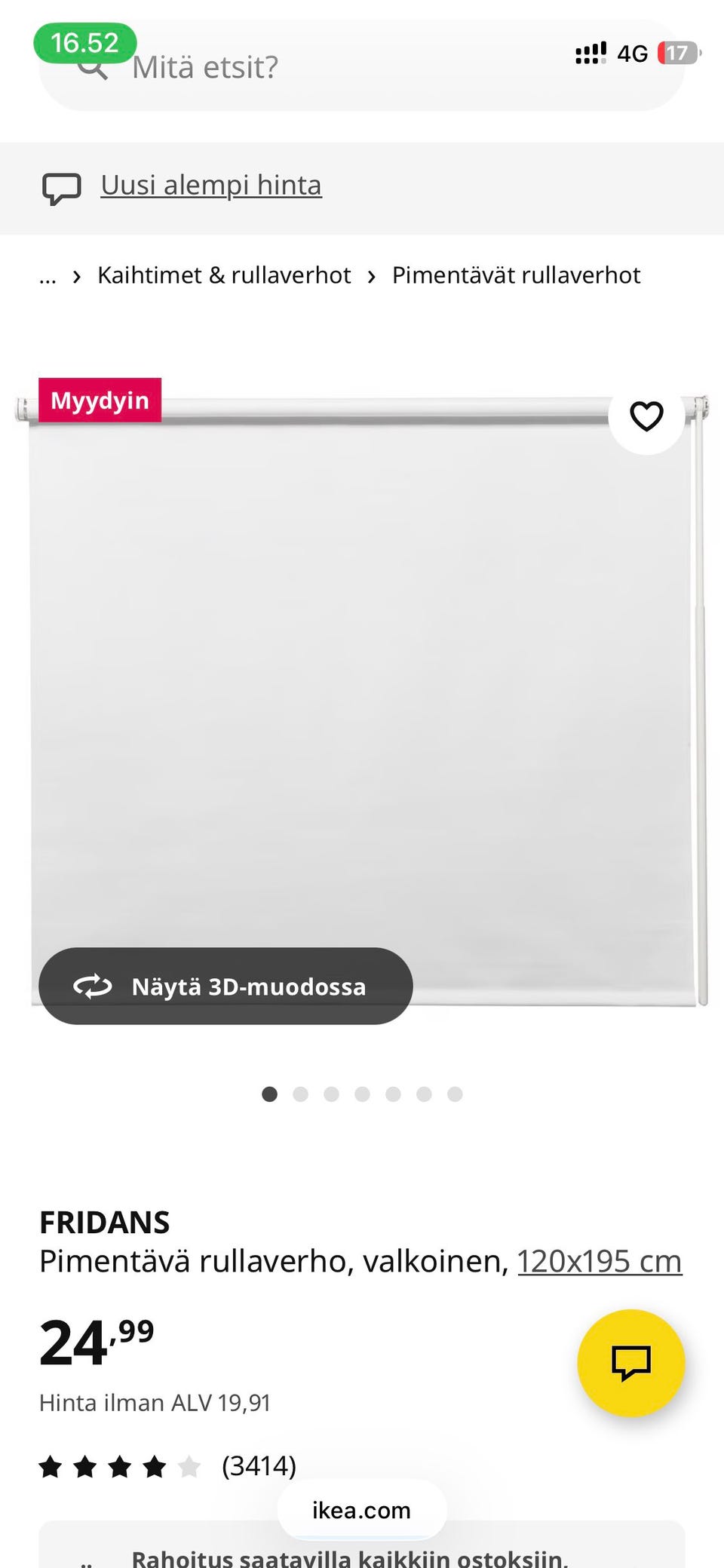724x1568 pixels.
Task: Tap the ikea.com label
Action: [361, 1510]
